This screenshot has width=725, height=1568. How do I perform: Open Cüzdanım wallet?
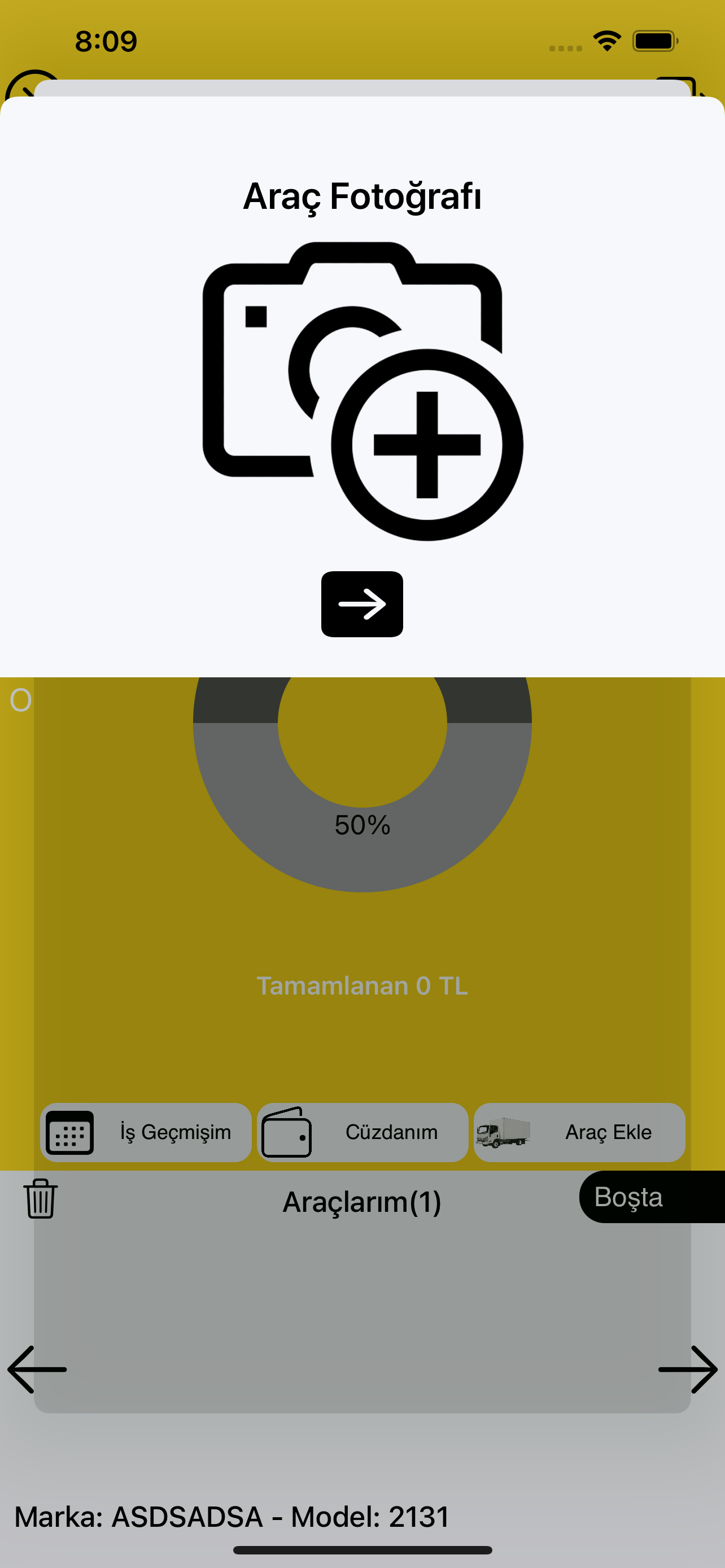click(363, 1132)
